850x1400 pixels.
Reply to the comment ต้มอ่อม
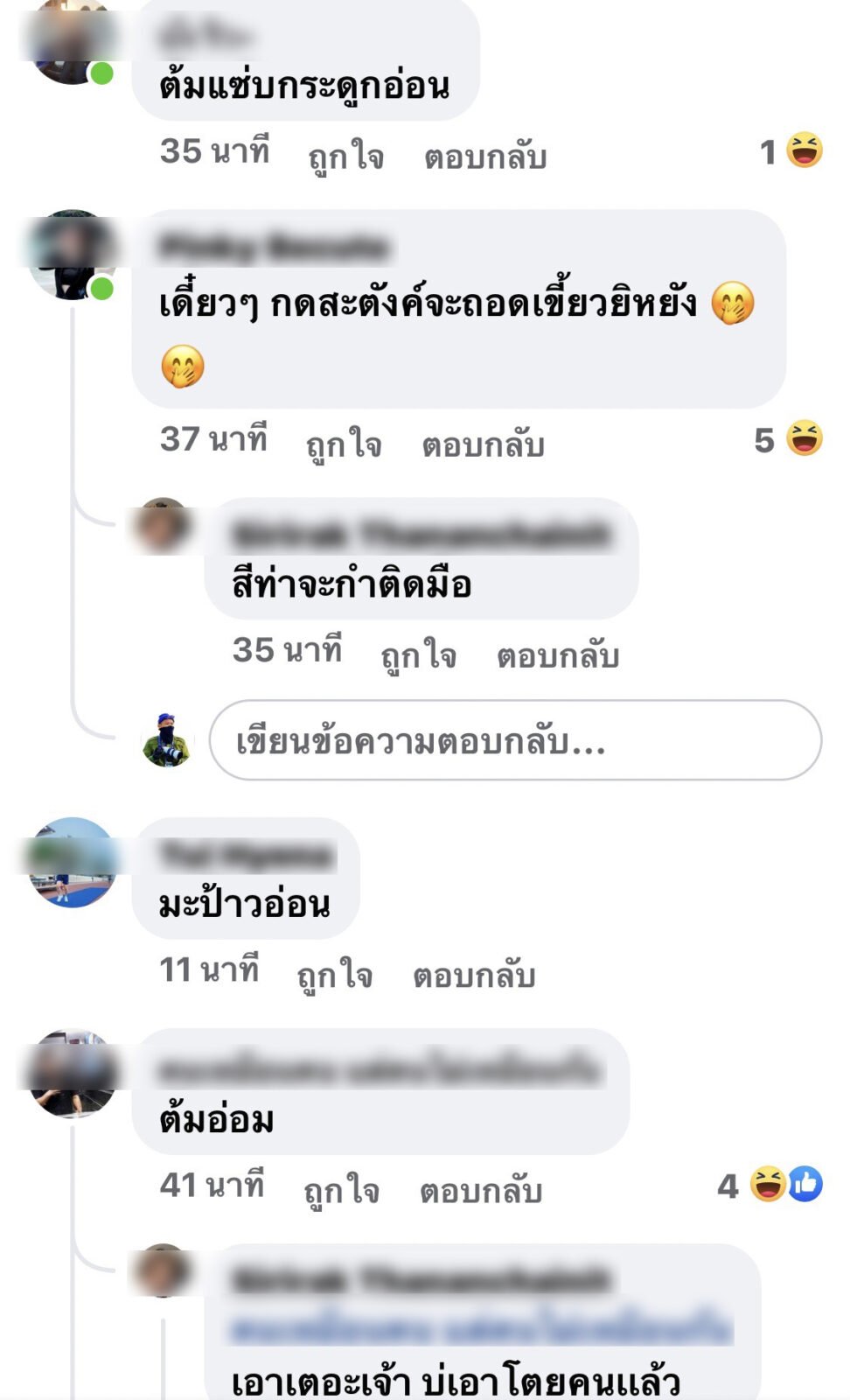[481, 1190]
